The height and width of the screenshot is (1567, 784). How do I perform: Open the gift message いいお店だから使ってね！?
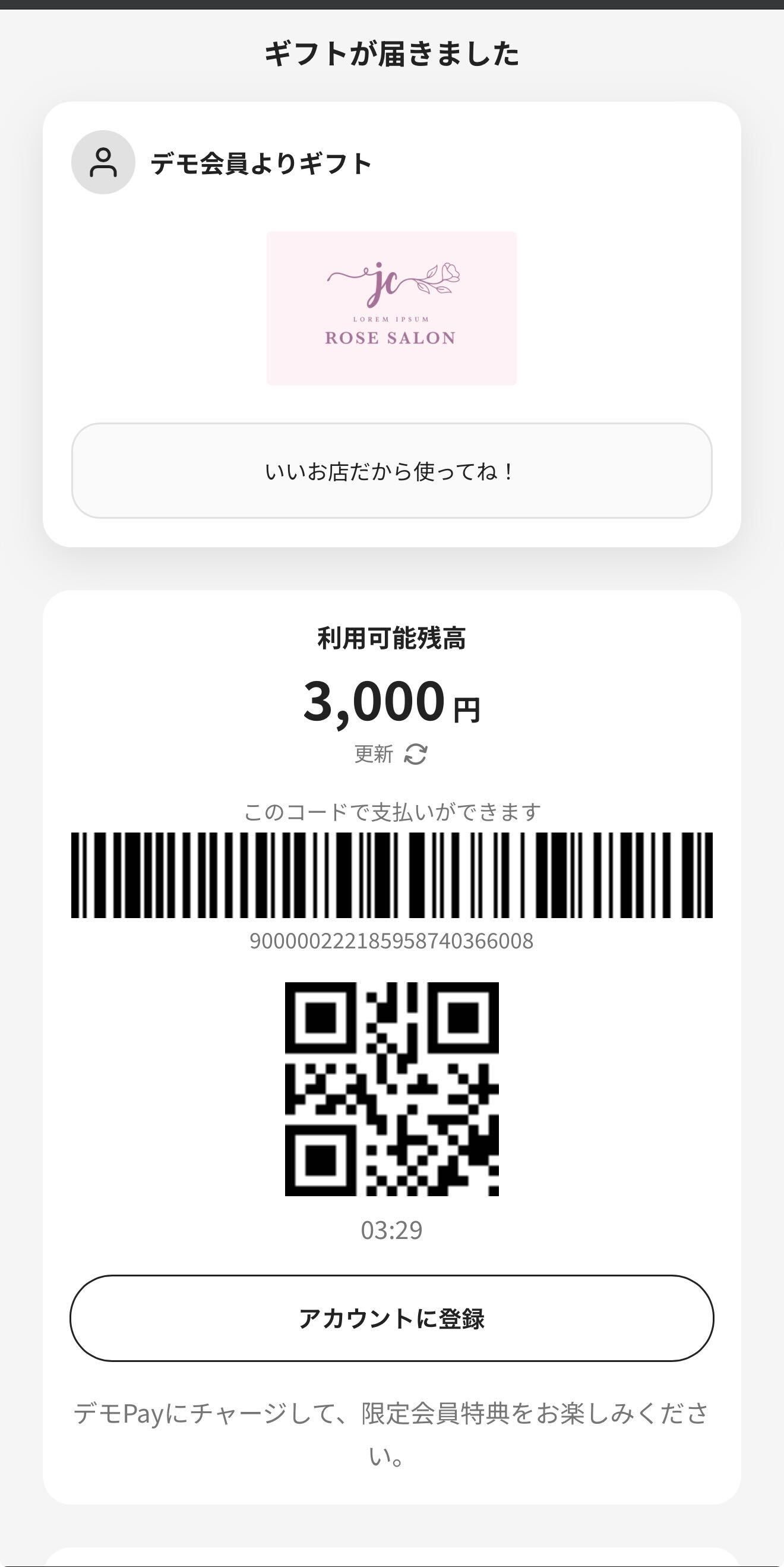point(391,471)
